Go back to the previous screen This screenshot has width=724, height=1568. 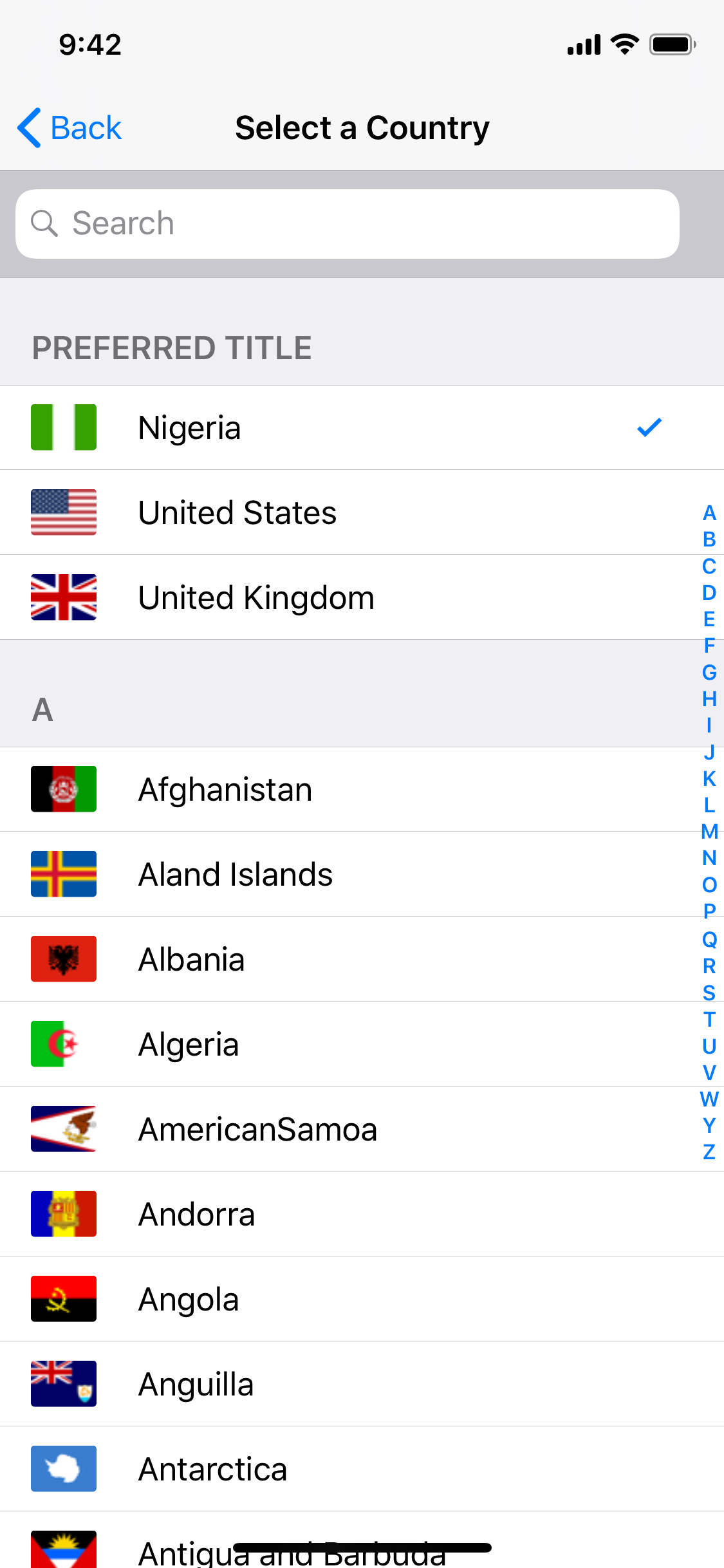(x=70, y=127)
